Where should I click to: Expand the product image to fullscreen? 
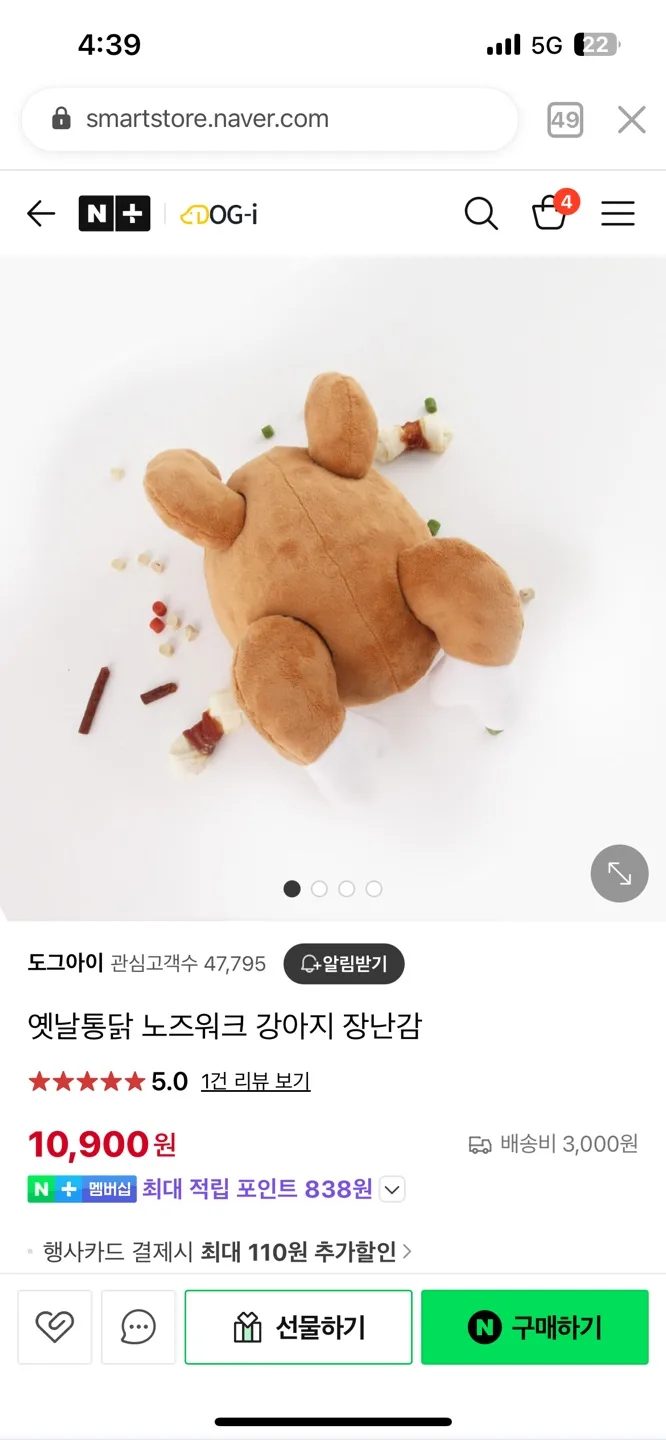[620, 874]
